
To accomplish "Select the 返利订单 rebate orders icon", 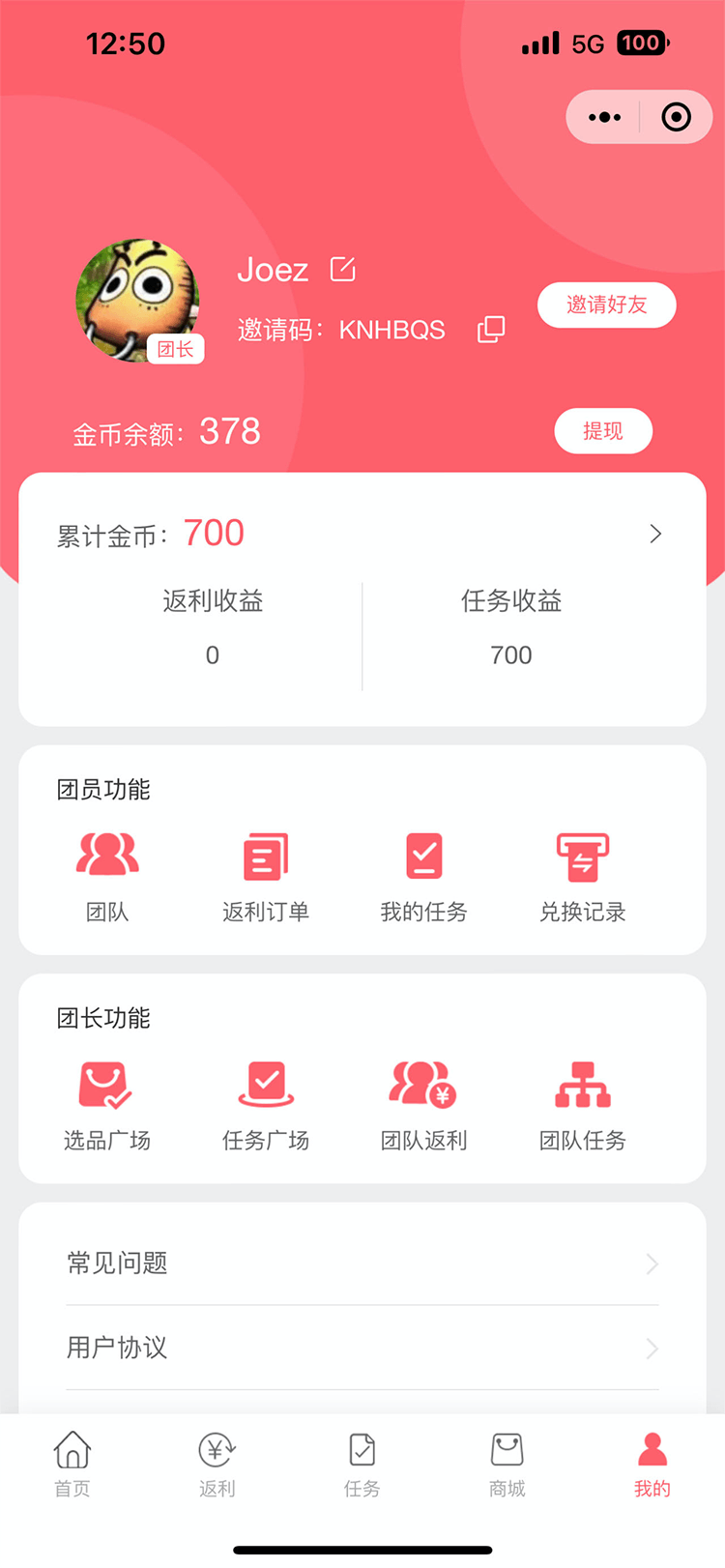I will pos(265,856).
